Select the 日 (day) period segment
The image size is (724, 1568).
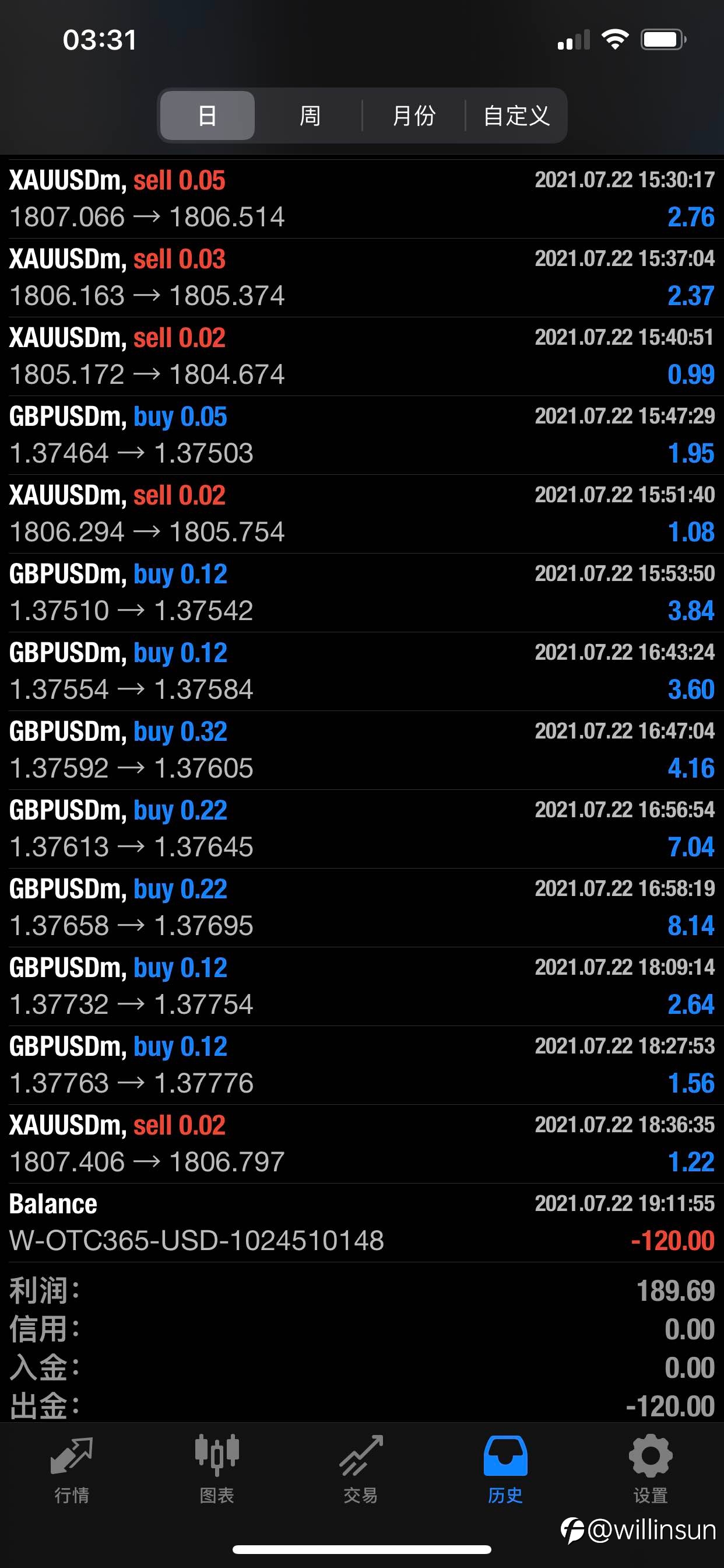pyautogui.click(x=207, y=116)
